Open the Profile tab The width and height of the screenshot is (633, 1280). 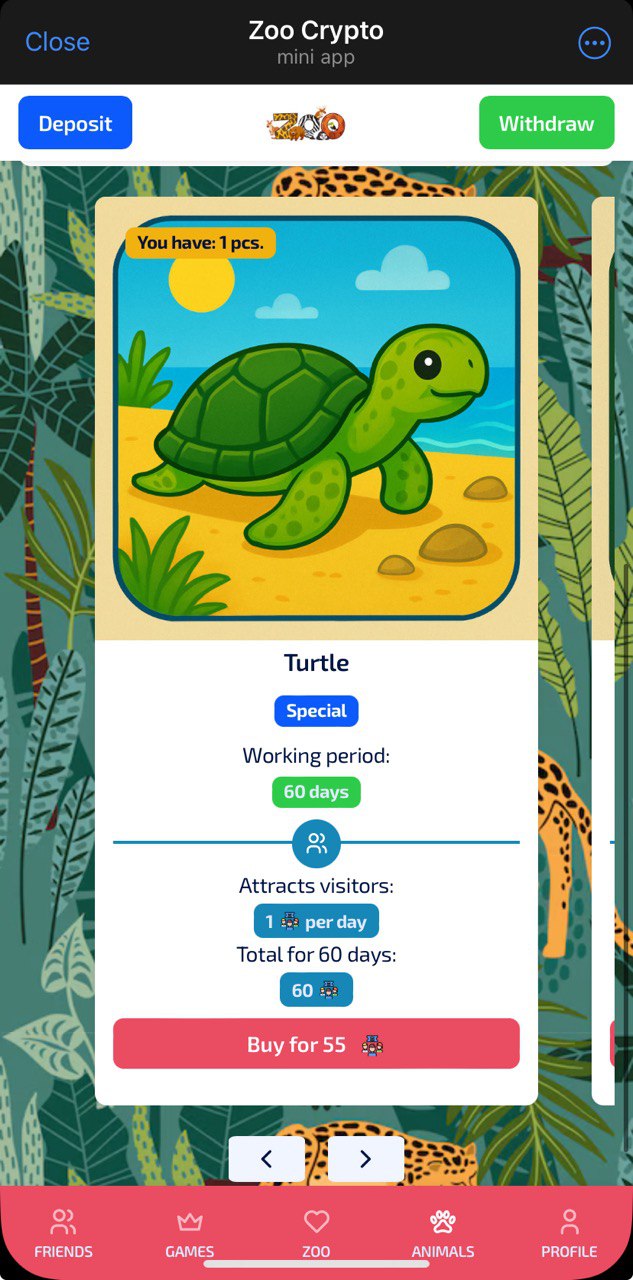tap(569, 1234)
